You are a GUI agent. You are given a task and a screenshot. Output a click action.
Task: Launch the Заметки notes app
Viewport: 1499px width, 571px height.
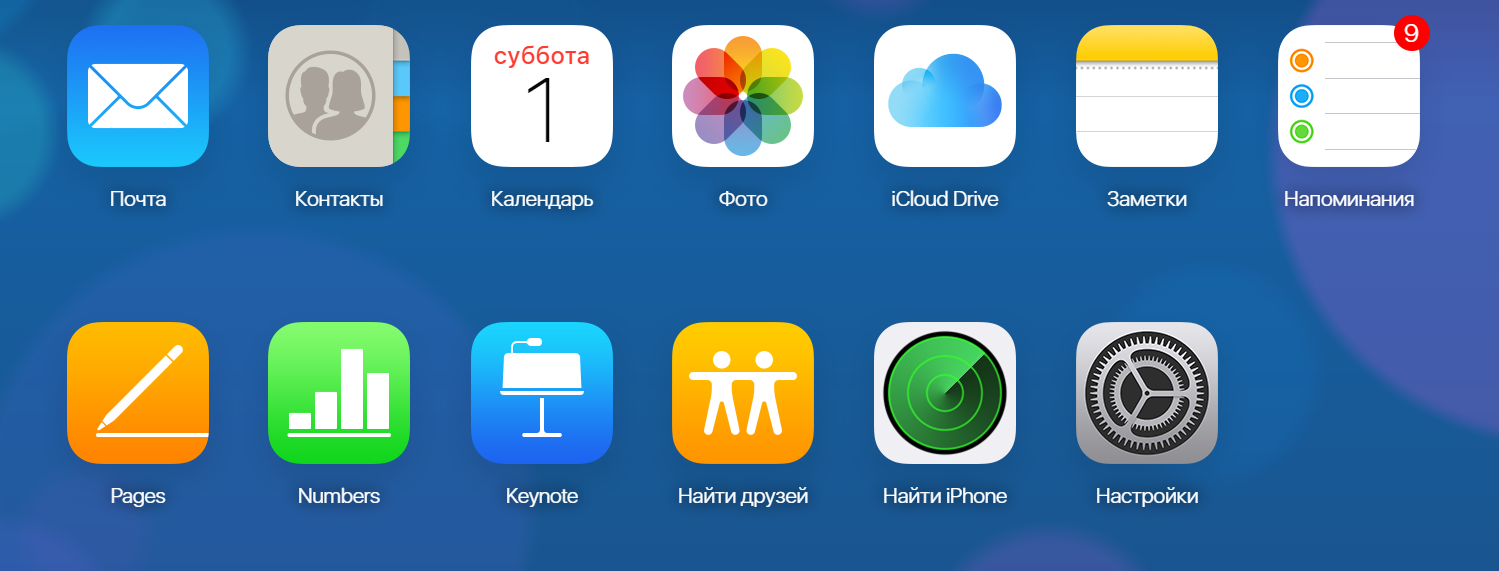[1147, 96]
